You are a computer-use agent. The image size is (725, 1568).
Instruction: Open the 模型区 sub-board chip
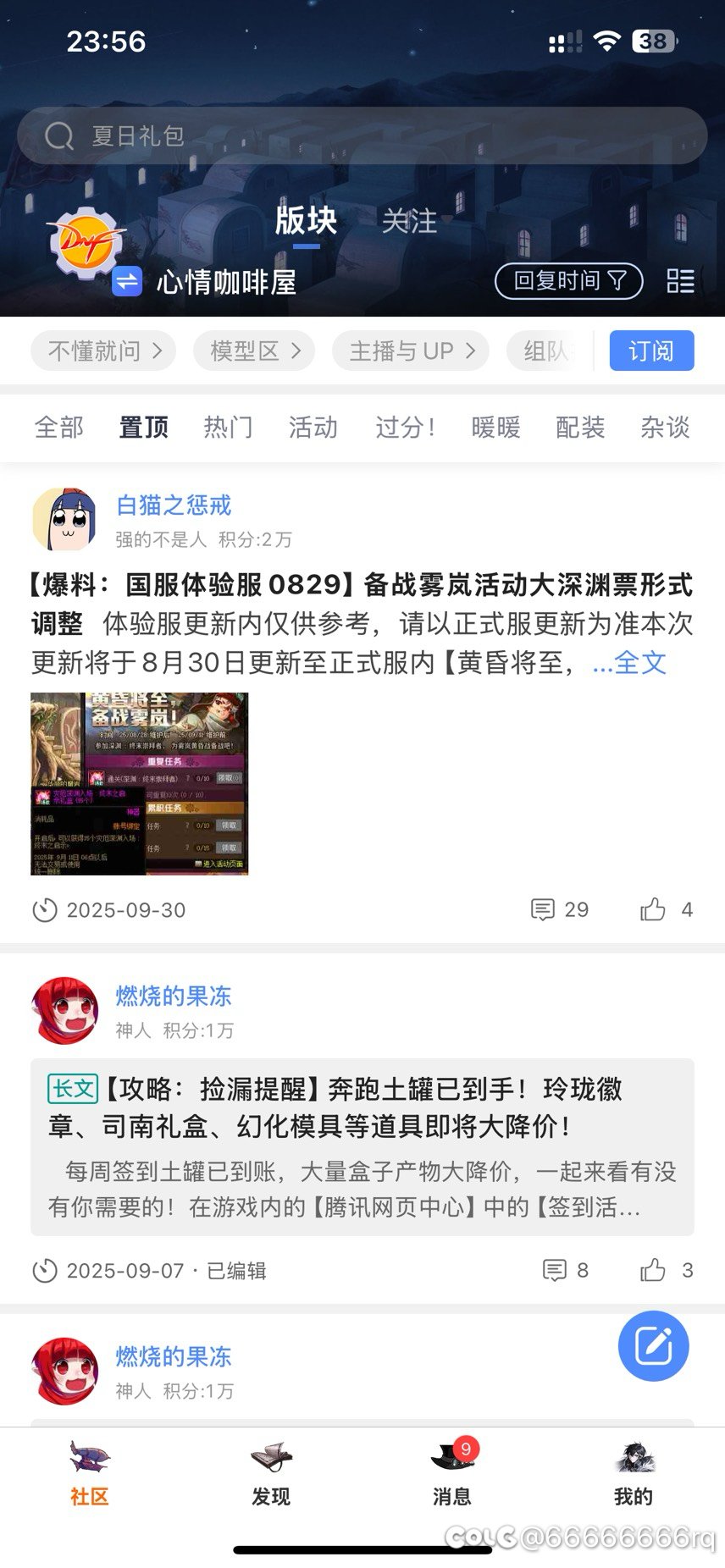pos(254,351)
